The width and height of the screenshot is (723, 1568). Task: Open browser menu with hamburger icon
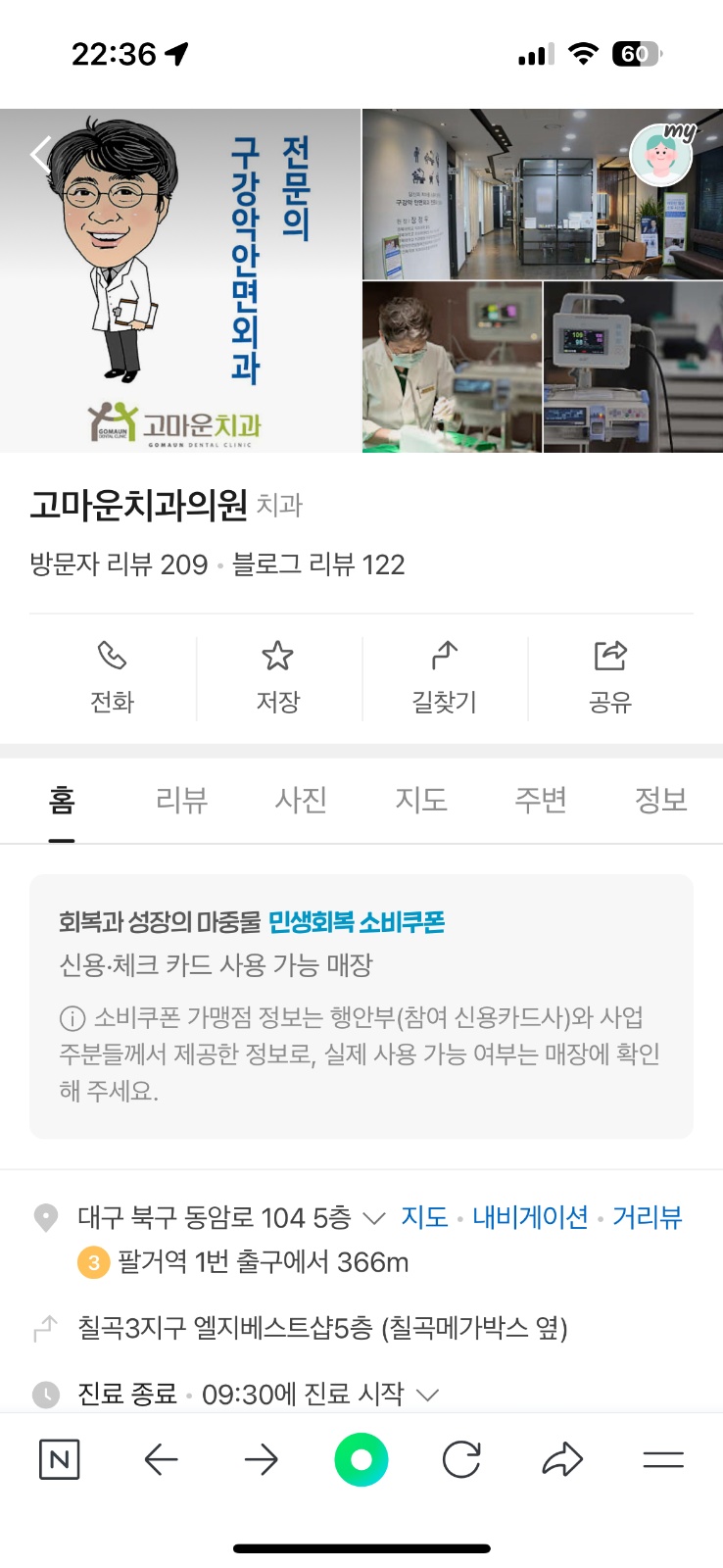coord(663,1459)
